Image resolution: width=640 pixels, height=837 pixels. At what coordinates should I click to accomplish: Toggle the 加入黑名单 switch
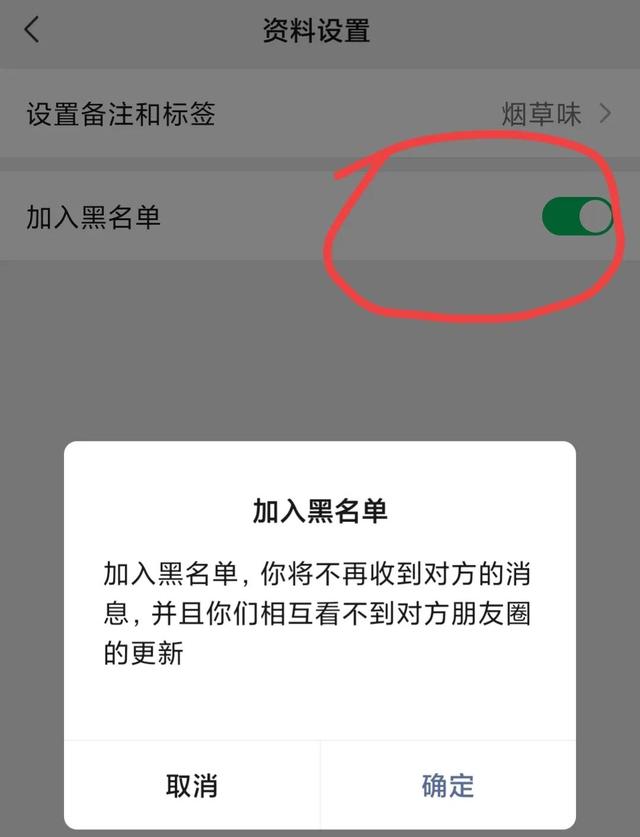point(576,217)
